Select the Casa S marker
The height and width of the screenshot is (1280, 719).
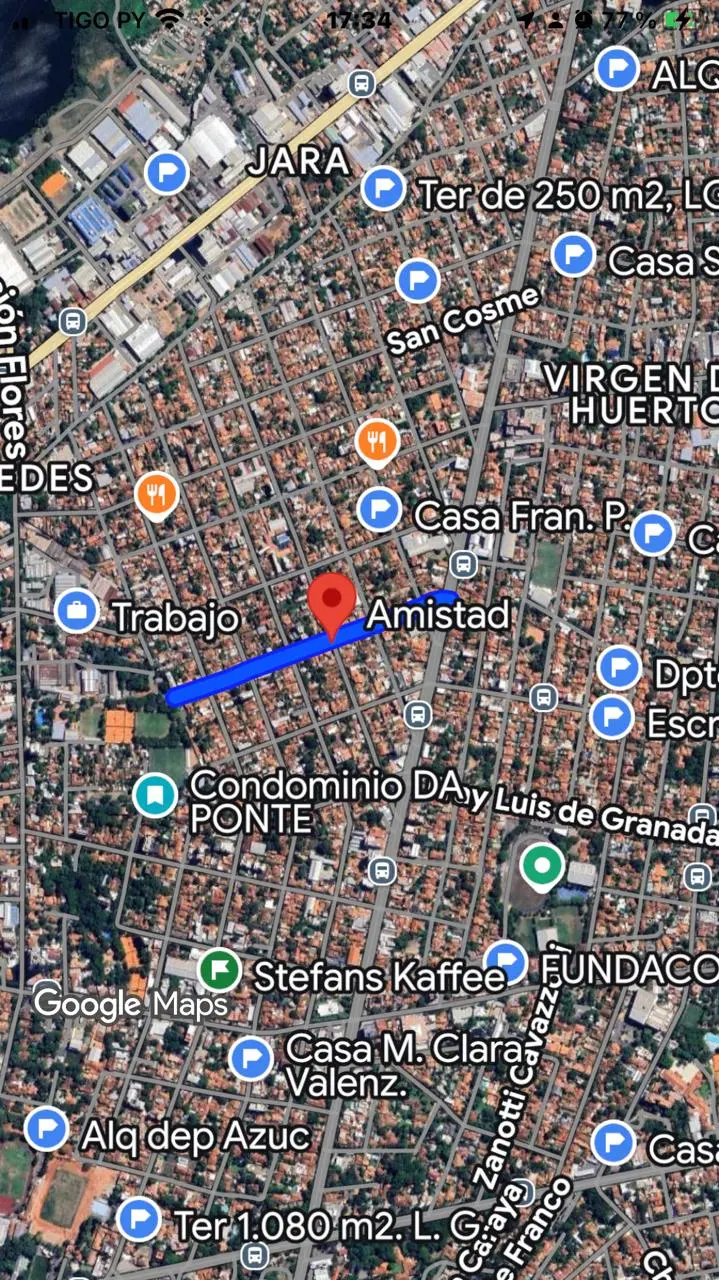574,255
